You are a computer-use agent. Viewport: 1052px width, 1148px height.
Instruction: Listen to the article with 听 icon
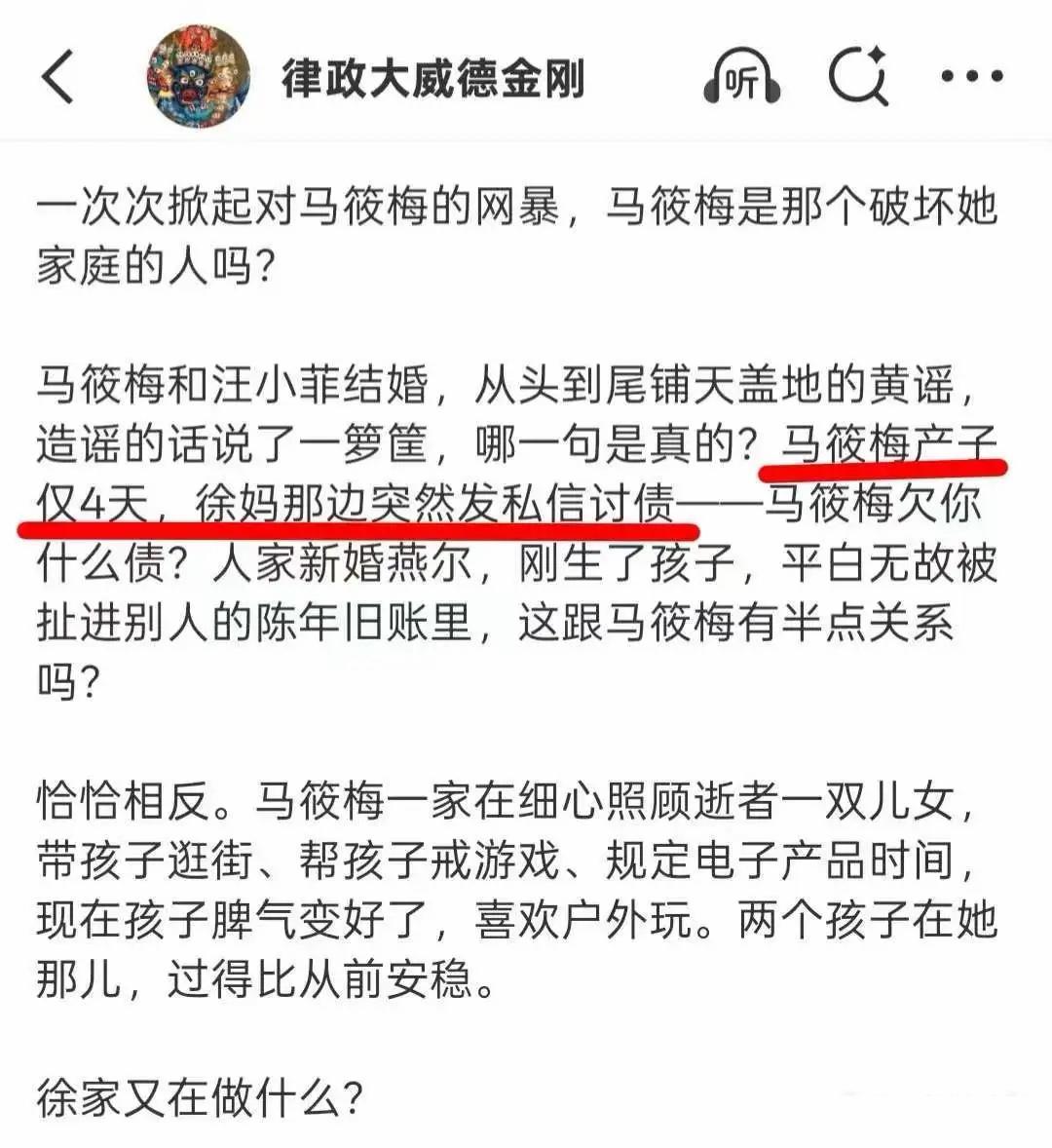742,78
